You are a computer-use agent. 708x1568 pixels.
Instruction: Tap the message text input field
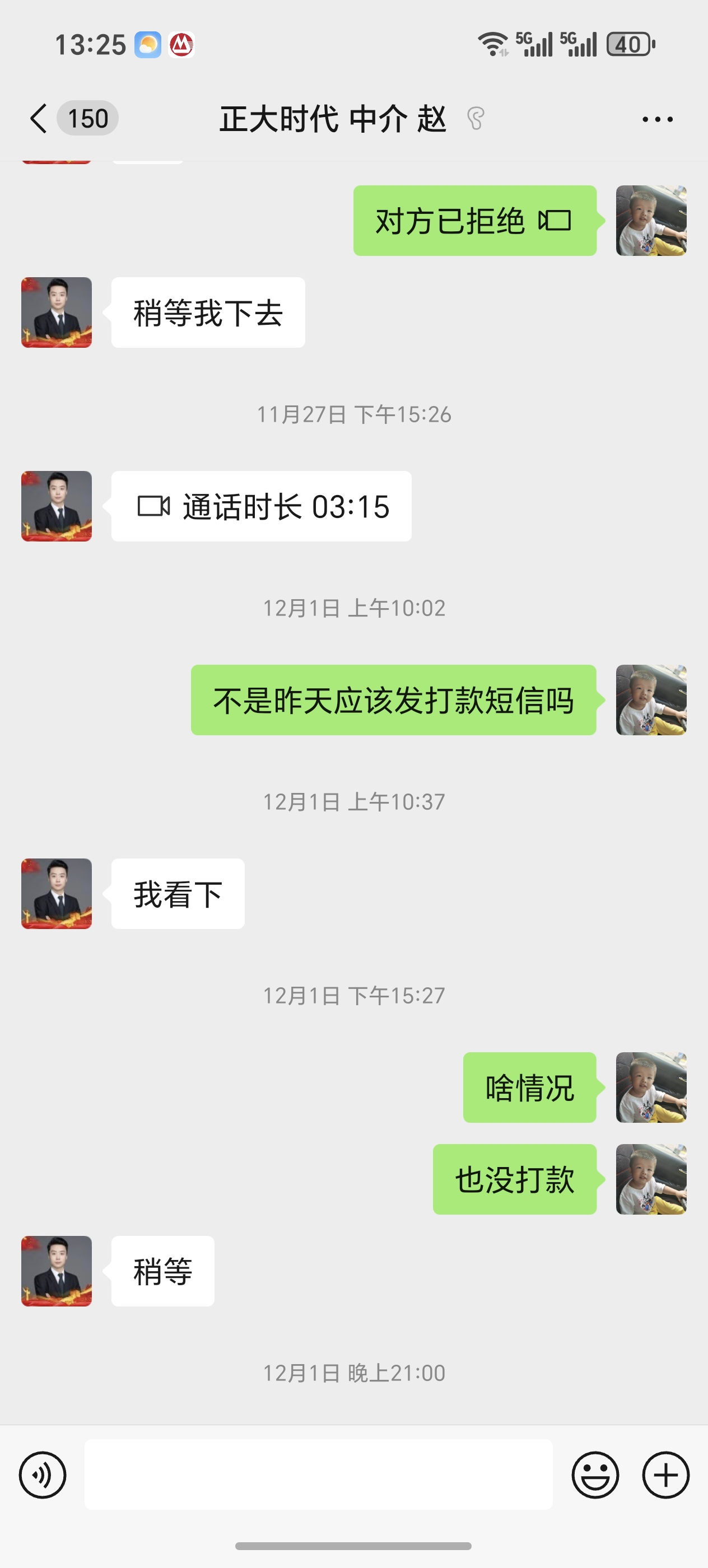coord(318,1474)
